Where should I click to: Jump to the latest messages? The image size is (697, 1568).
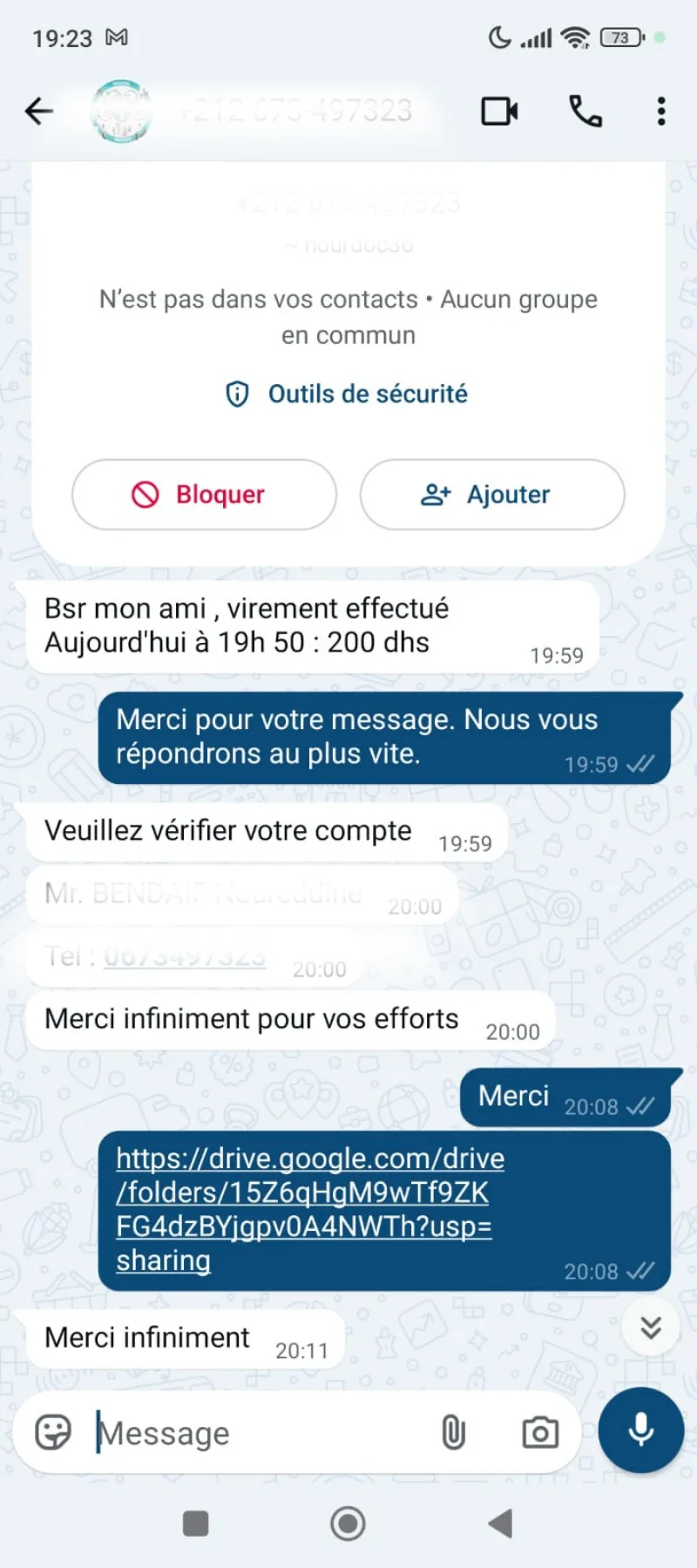pos(651,1327)
